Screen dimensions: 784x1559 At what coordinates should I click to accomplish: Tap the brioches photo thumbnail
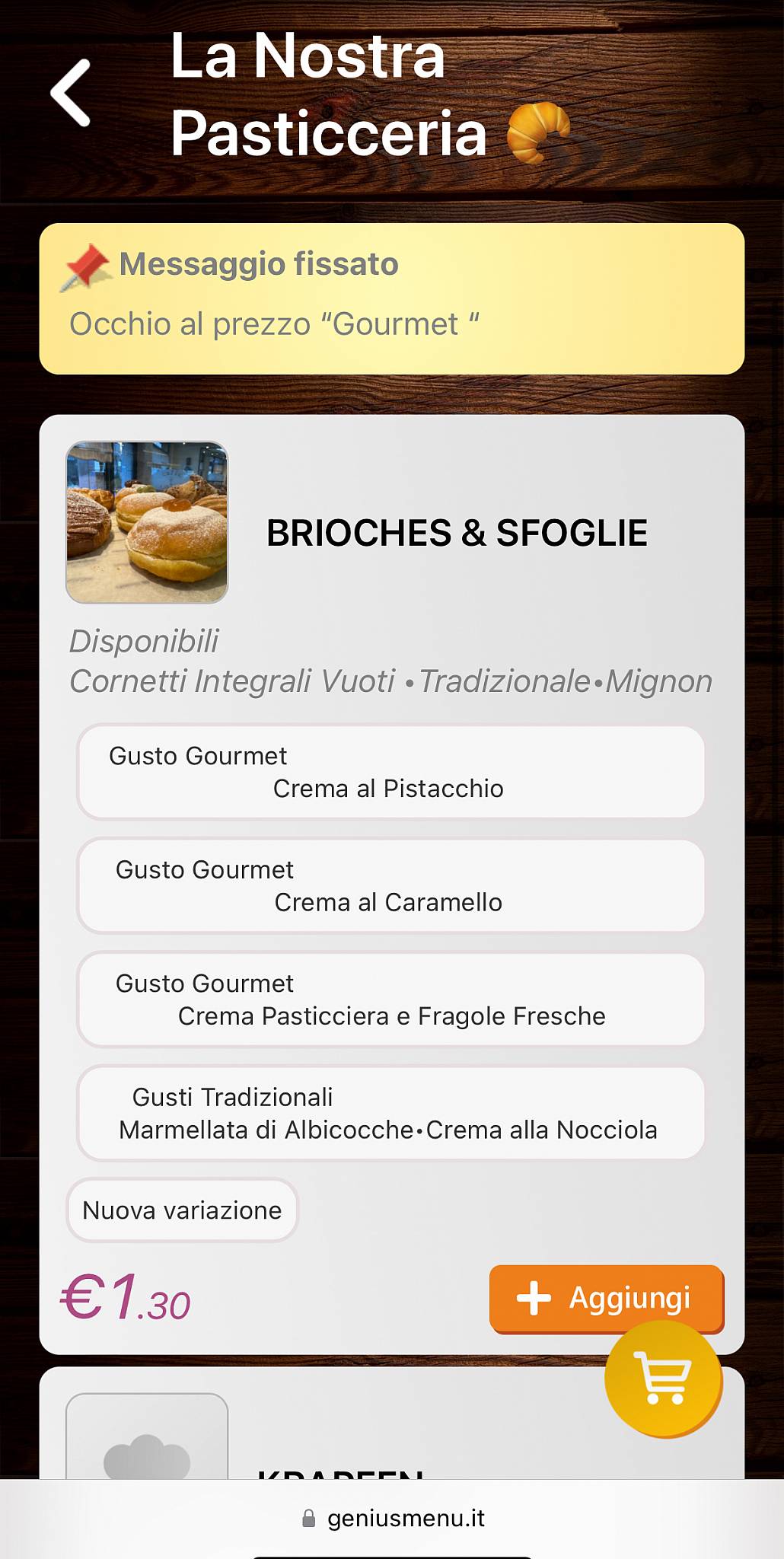click(147, 521)
